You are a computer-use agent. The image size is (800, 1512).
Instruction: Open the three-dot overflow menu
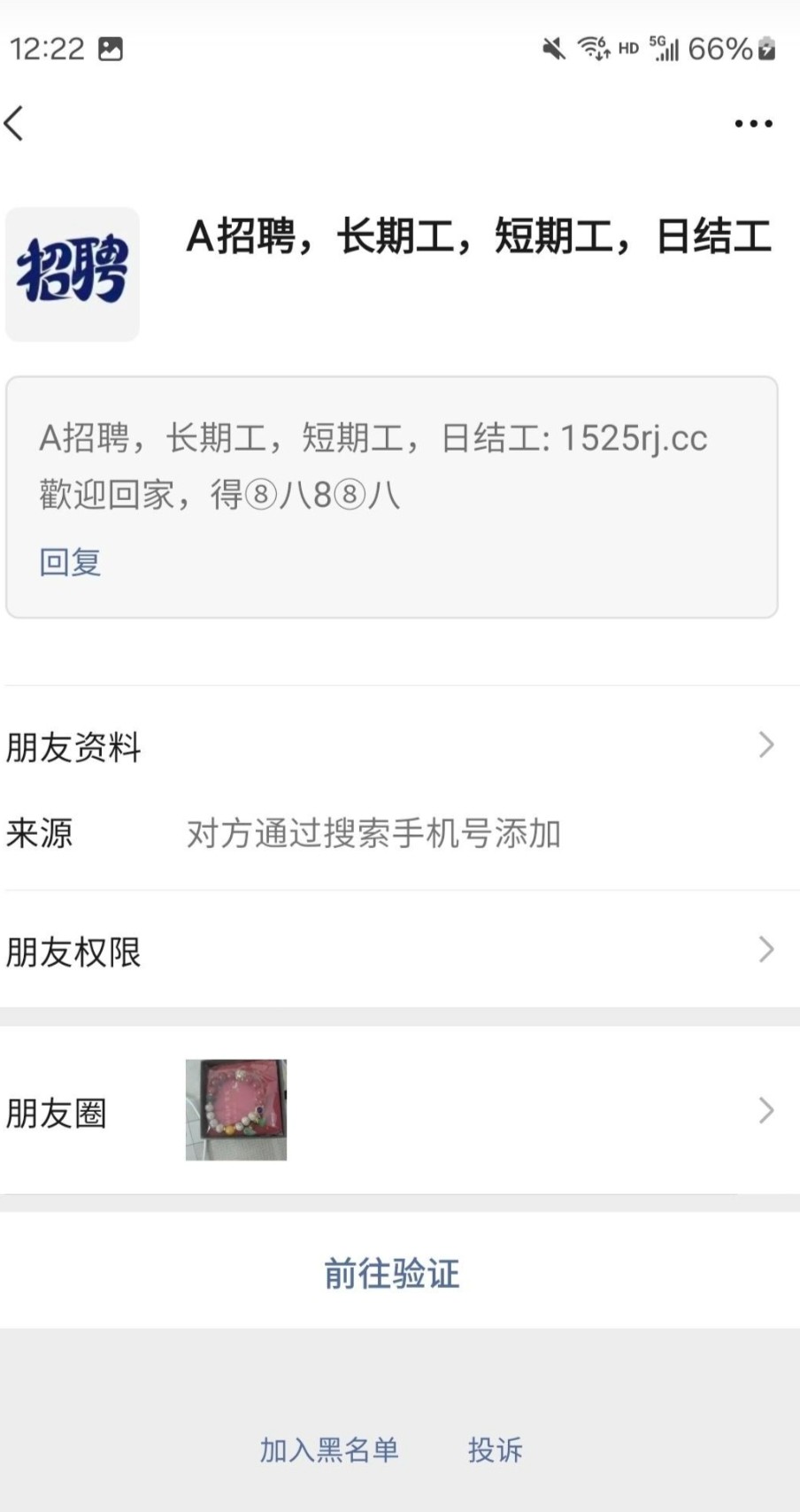click(753, 124)
